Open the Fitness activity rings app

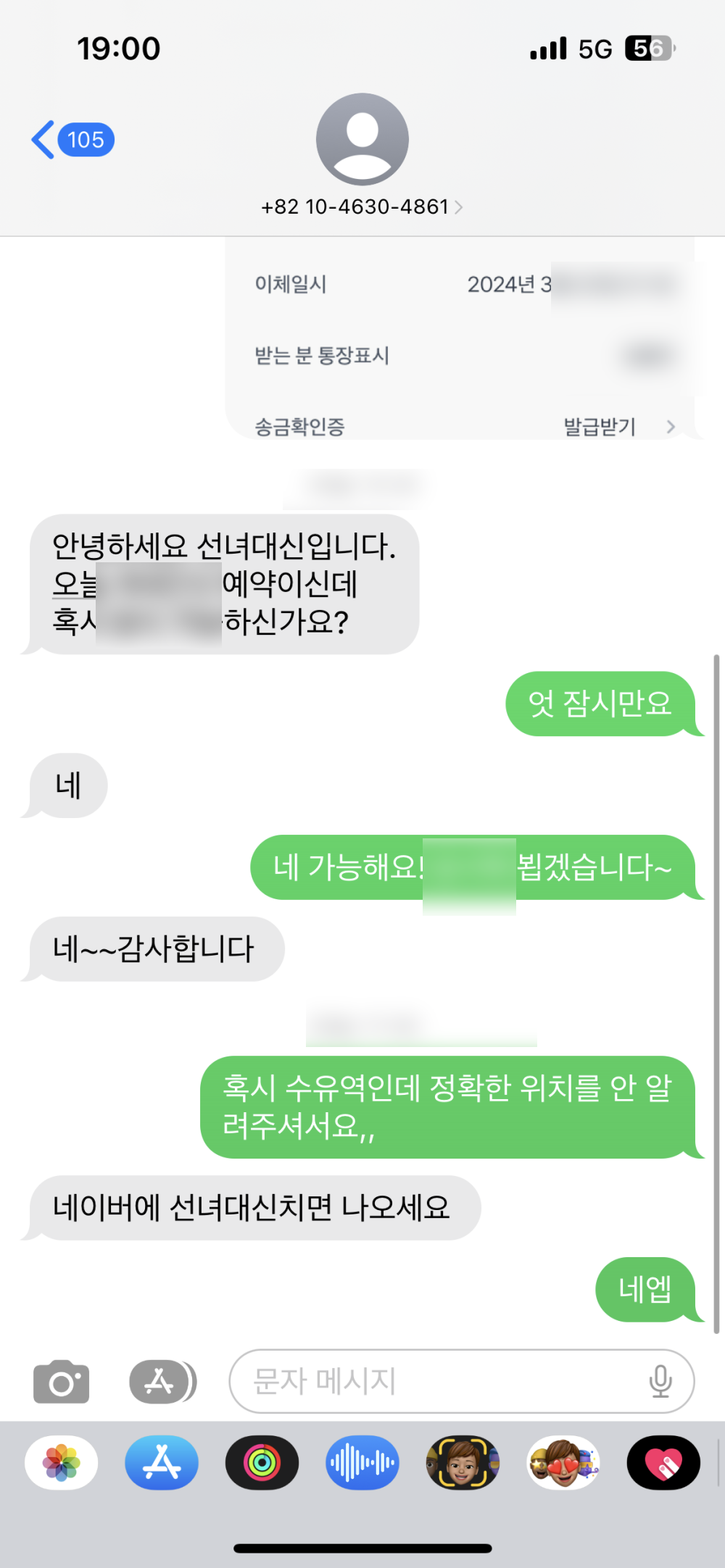pos(262,1463)
